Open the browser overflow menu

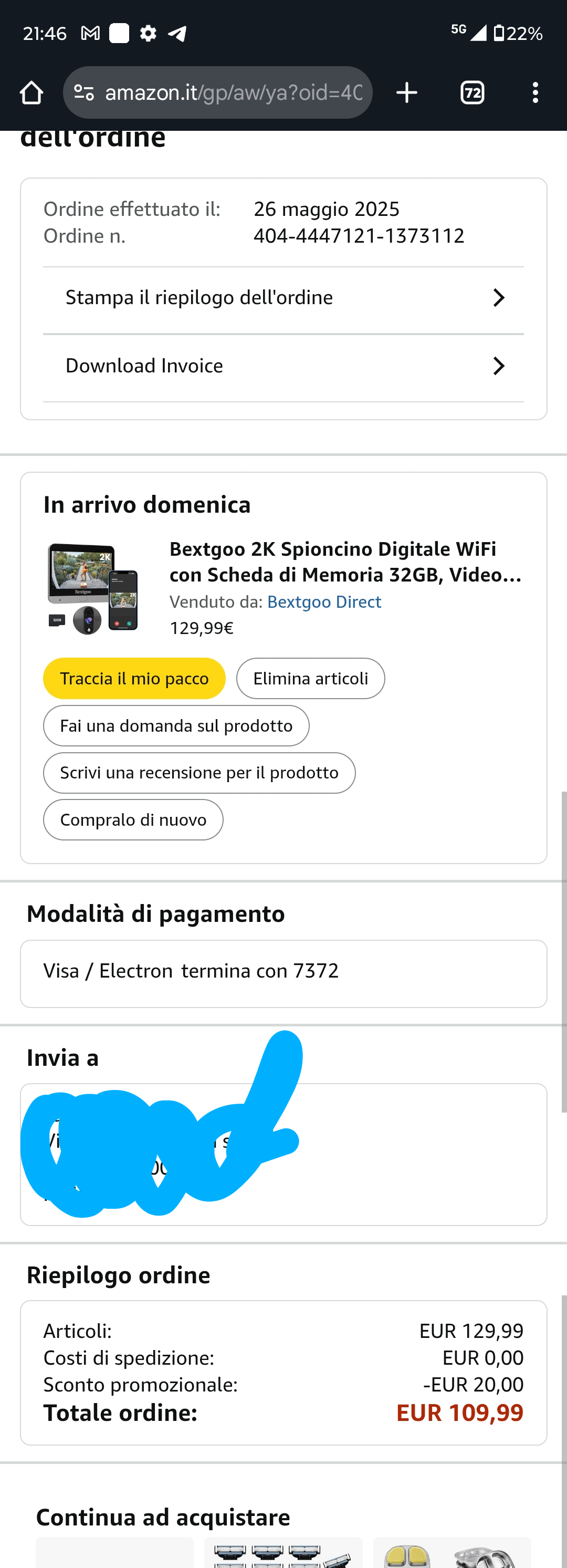pos(535,93)
